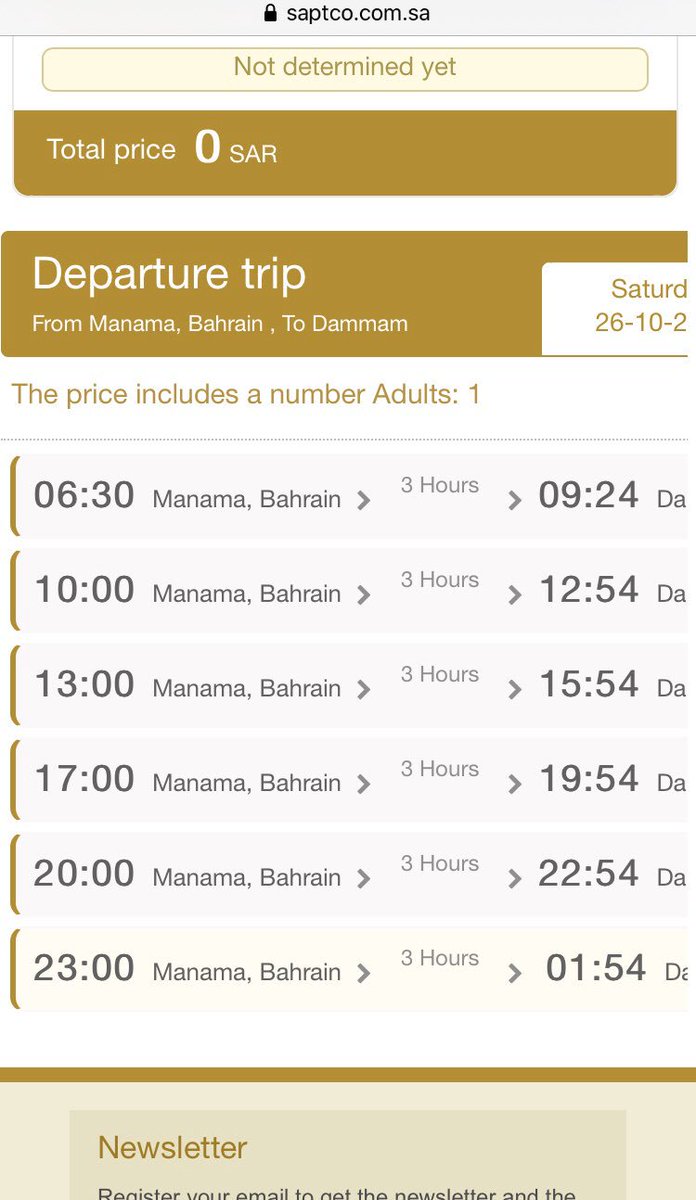Choose the 10:00 departure to Dammam
Viewport: 696px width, 1200px height.
(x=352, y=590)
